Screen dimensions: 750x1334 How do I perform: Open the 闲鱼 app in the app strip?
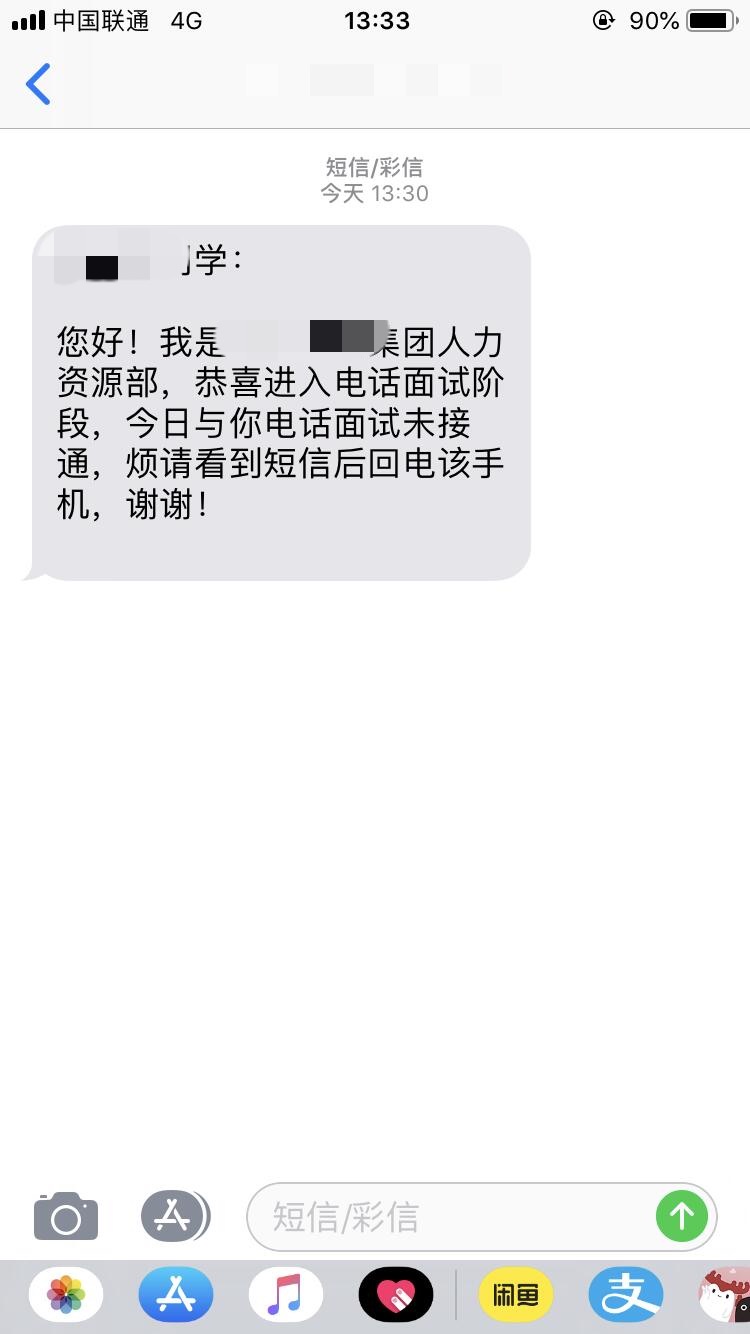coord(516,1295)
